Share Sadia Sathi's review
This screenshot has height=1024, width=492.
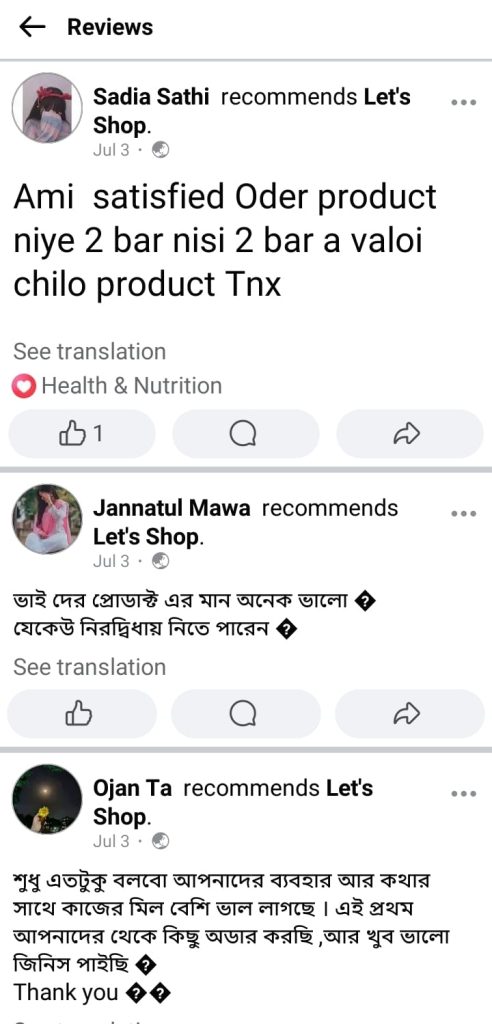pyautogui.click(x=410, y=434)
